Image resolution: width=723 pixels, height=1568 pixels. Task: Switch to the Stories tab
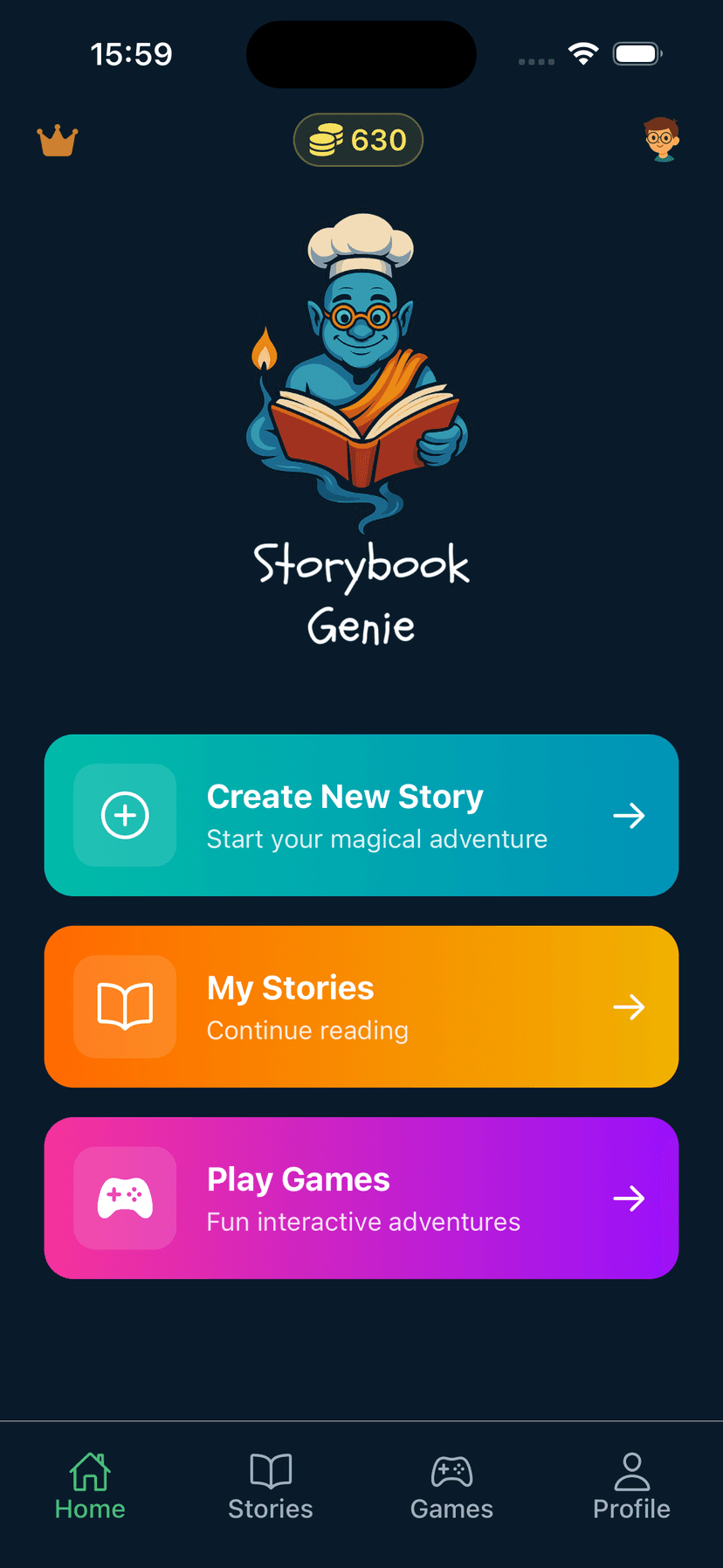271,1485
